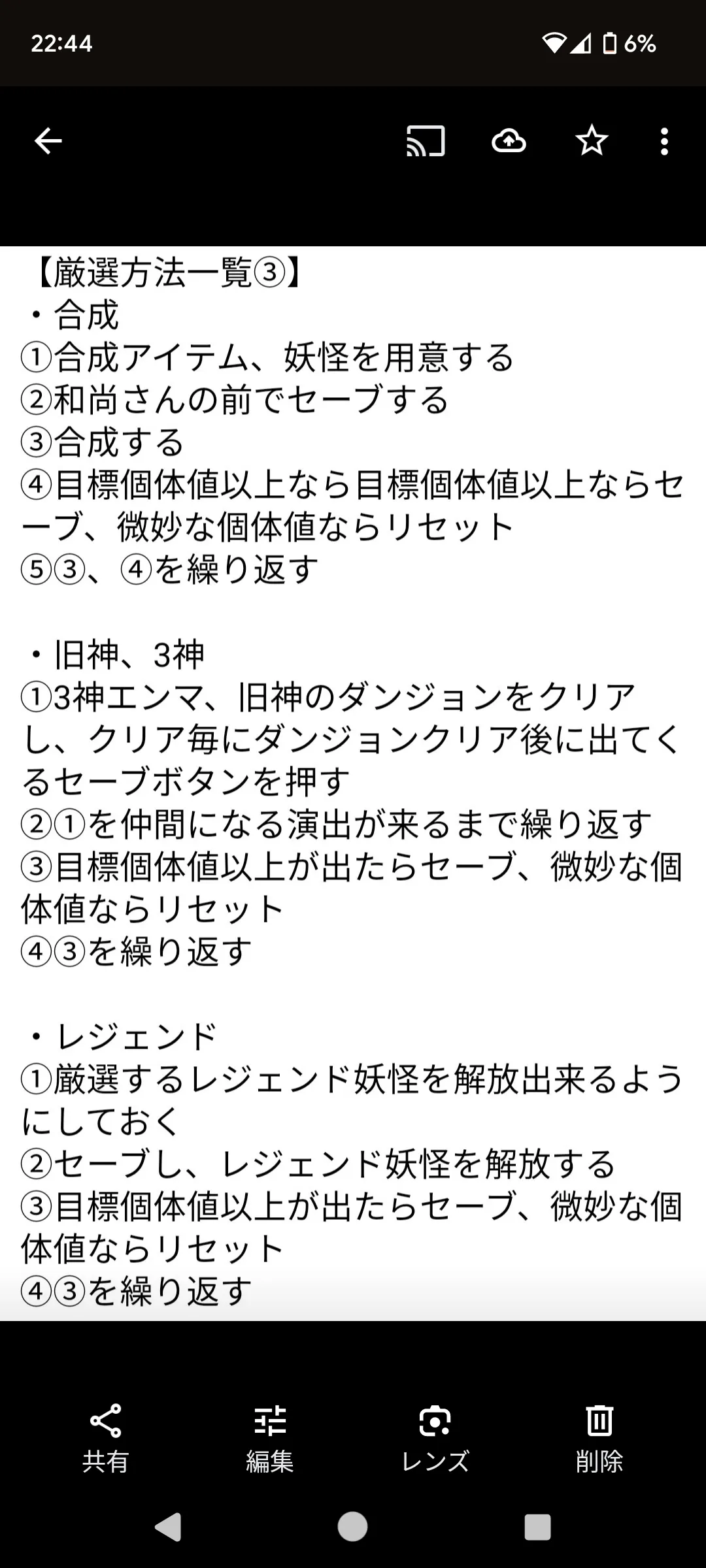Cast this image to another screen

[426, 141]
